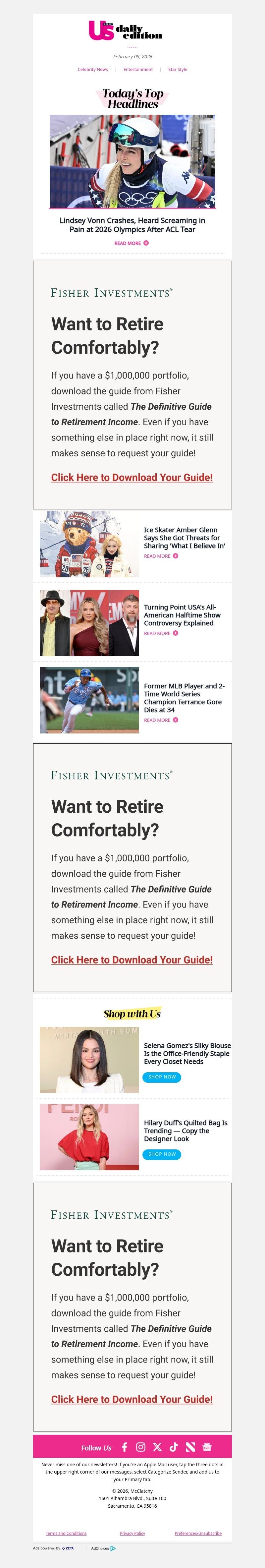Shop now for Selena Gomez's silky blouse
The image size is (265, 1568).
click(162, 1077)
